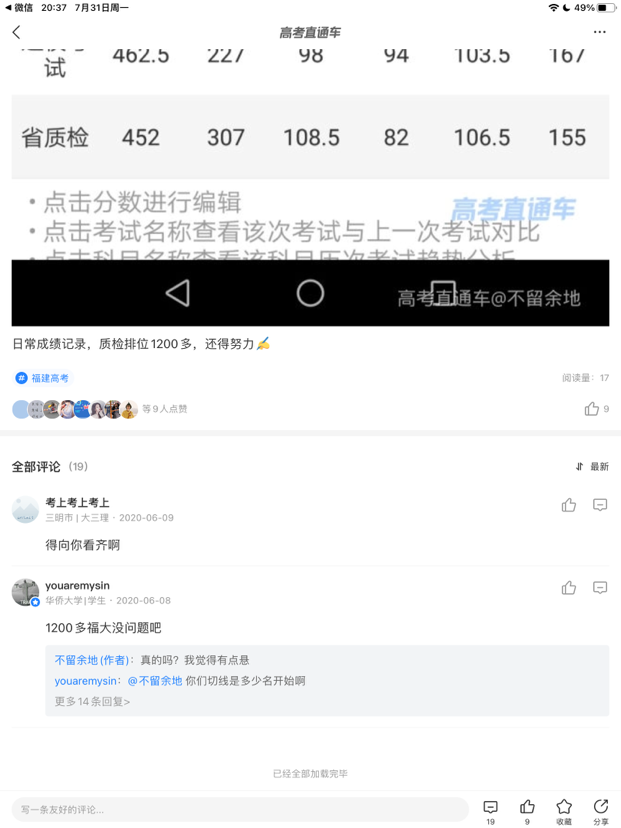Image resolution: width=621 pixels, height=828 pixels.
Task: Open the three-dot overflow menu
Action: (x=599, y=32)
